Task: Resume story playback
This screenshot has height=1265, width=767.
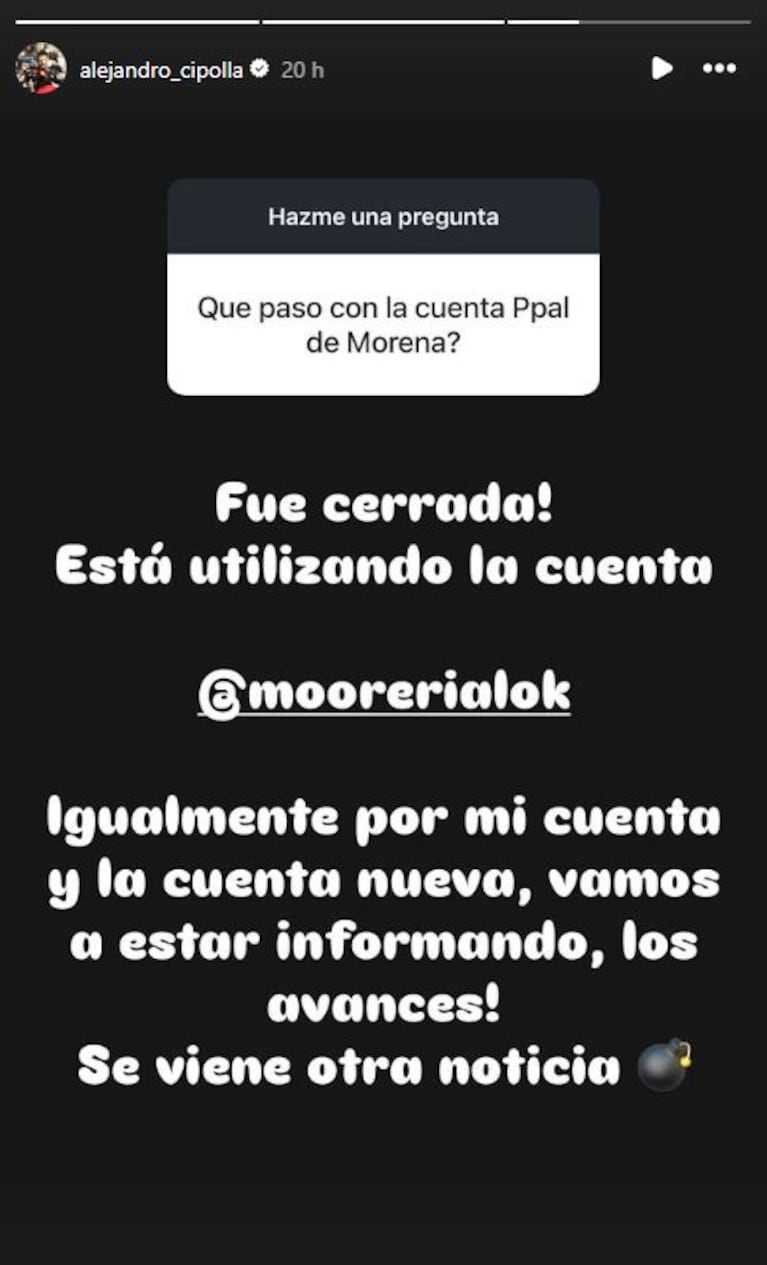Action: click(x=661, y=68)
